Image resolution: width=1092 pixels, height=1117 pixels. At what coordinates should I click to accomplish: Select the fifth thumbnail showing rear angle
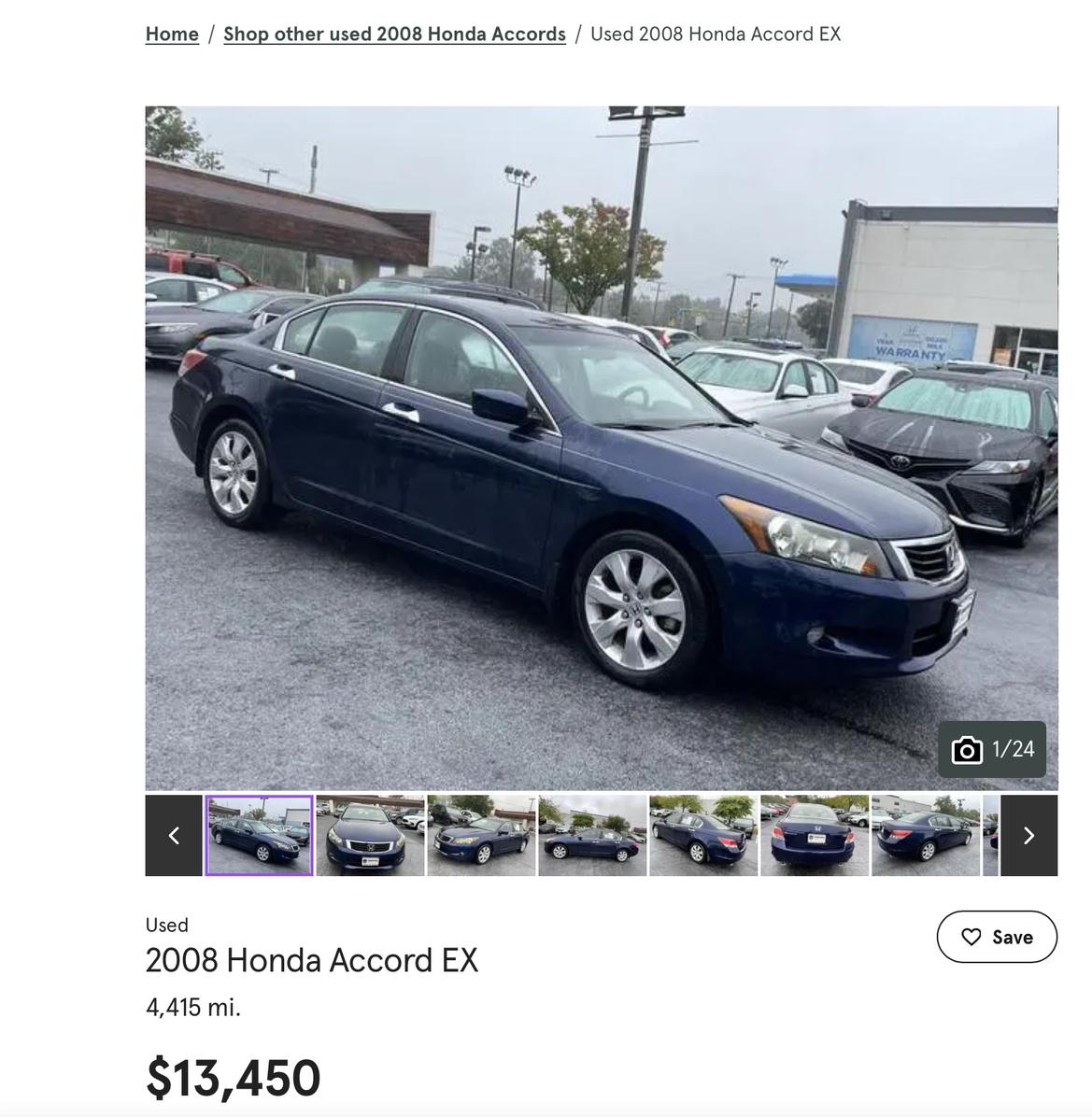click(703, 835)
